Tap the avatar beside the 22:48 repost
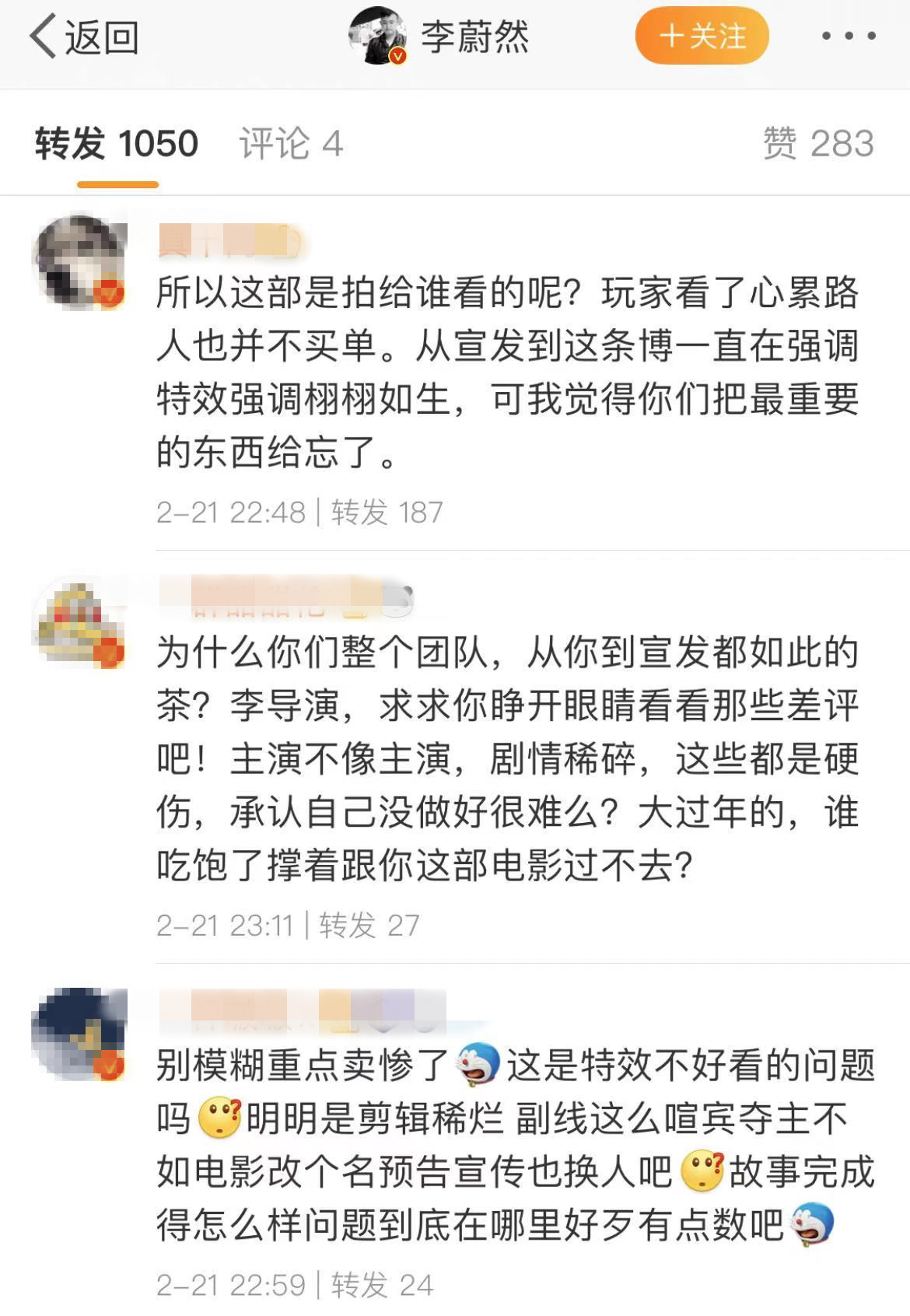The height and width of the screenshot is (1316, 910). (79, 262)
